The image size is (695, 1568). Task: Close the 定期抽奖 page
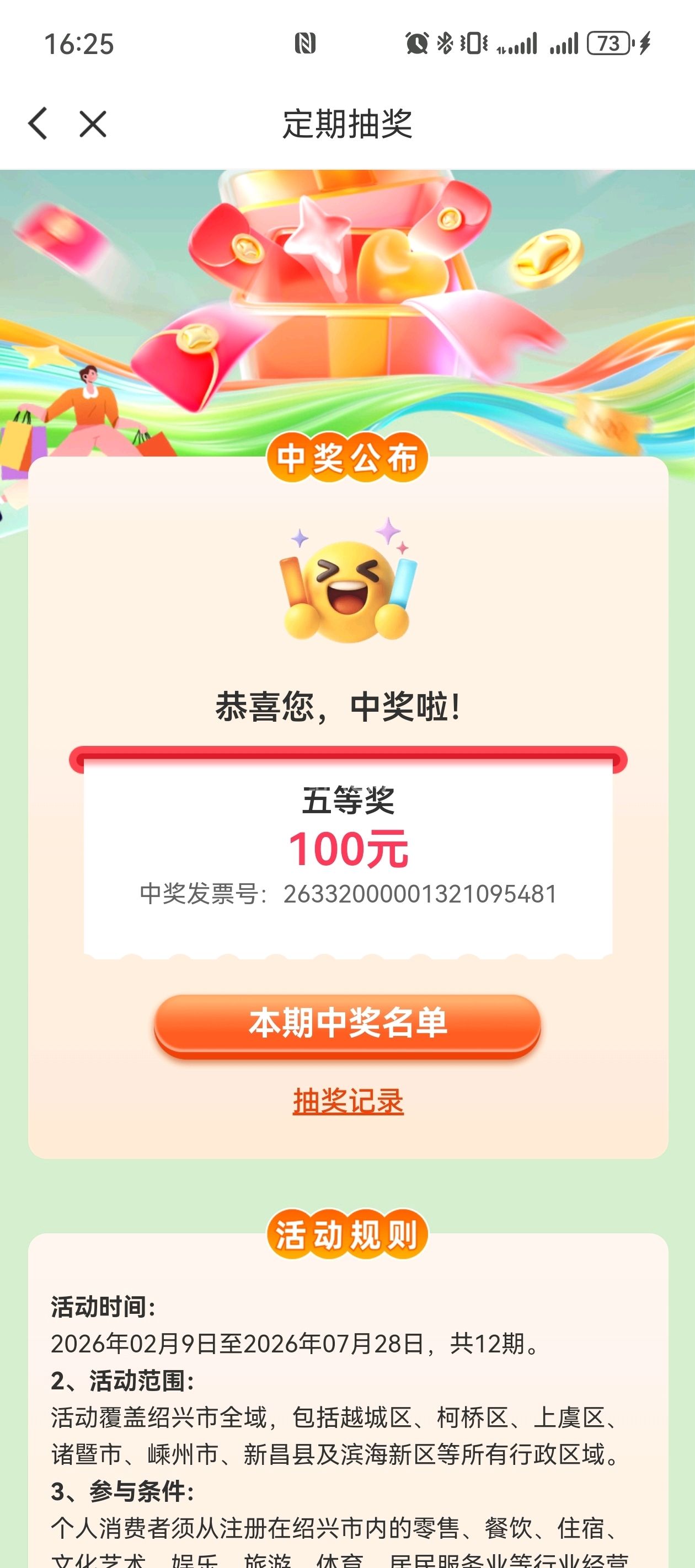93,124
